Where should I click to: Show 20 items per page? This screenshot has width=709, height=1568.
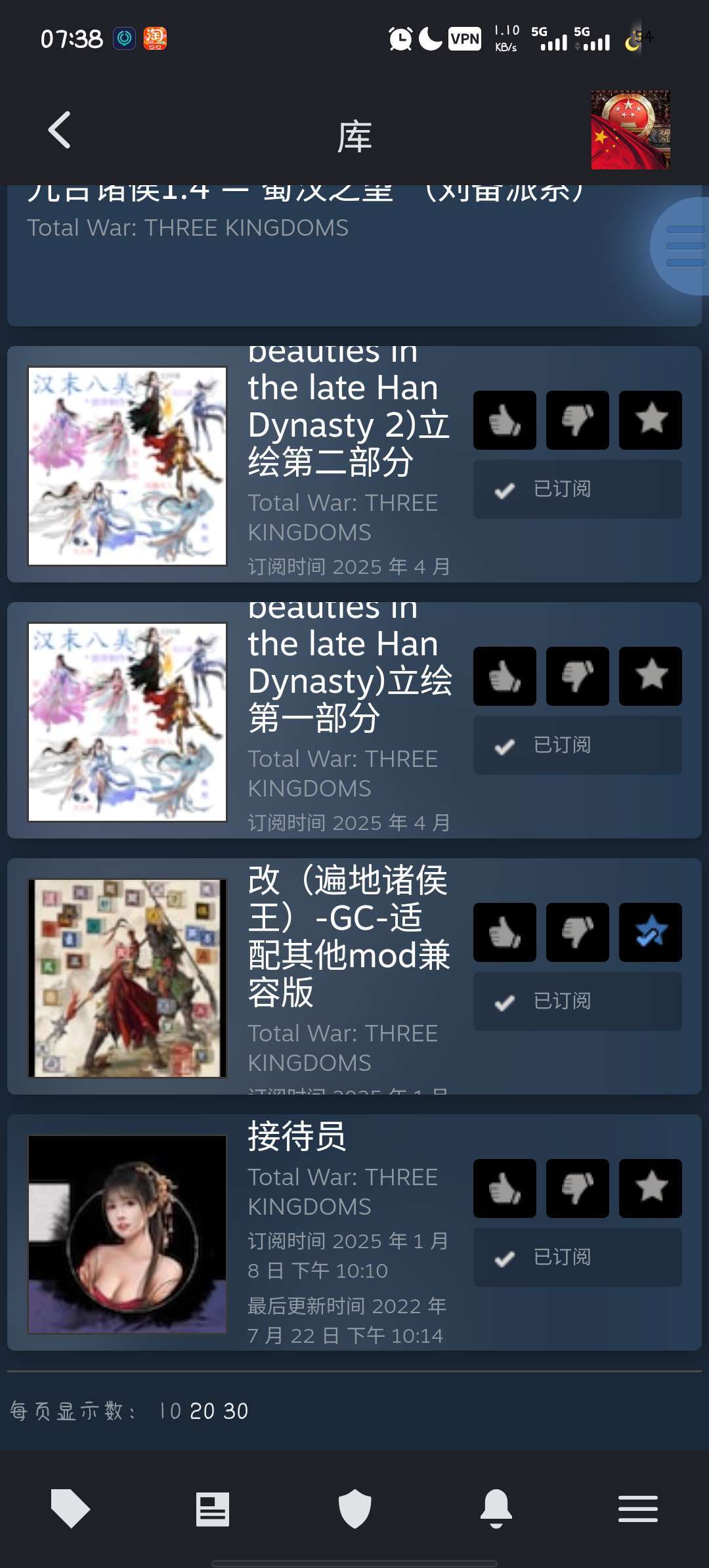202,1411
